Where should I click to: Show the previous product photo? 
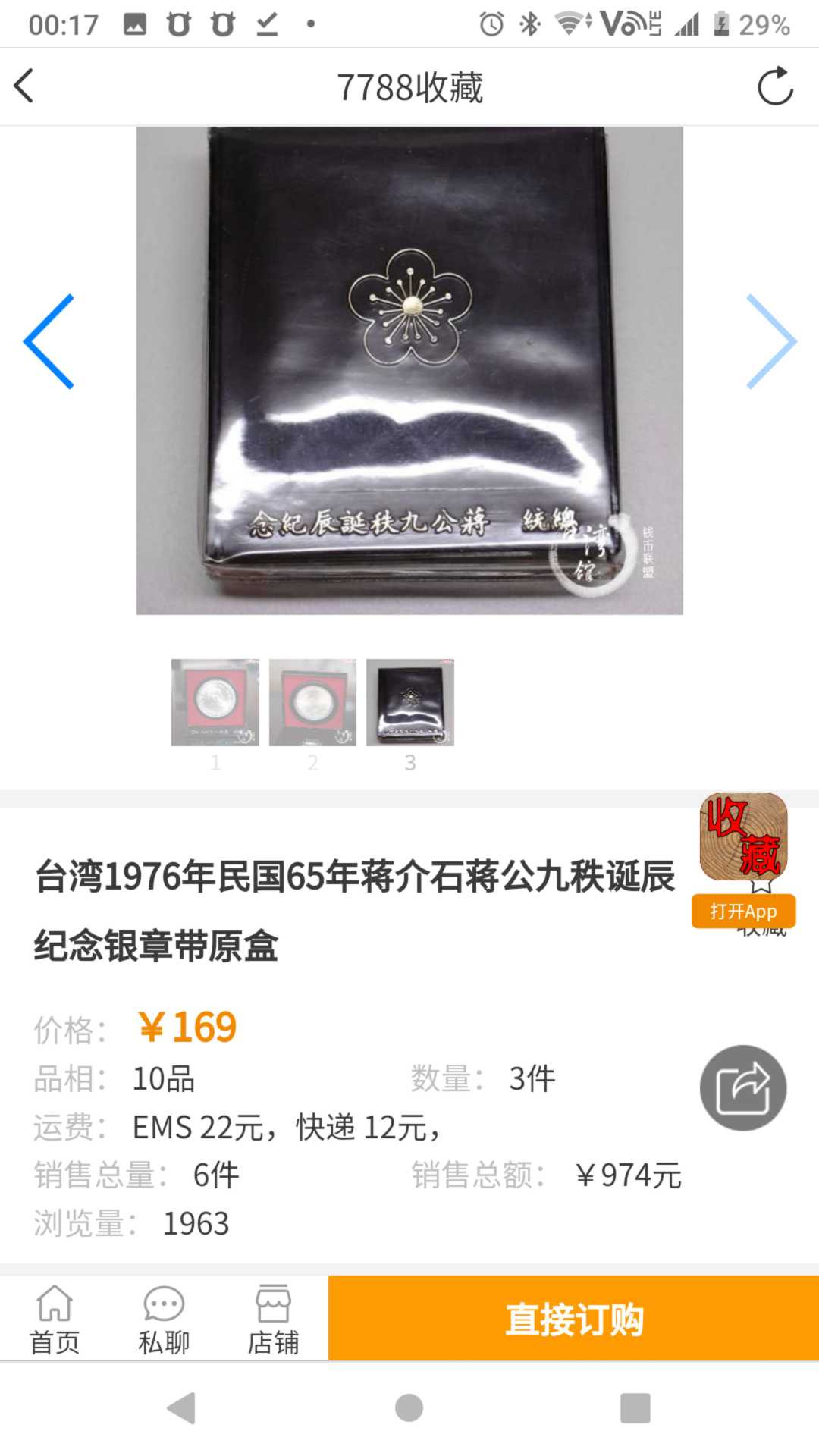click(x=49, y=341)
